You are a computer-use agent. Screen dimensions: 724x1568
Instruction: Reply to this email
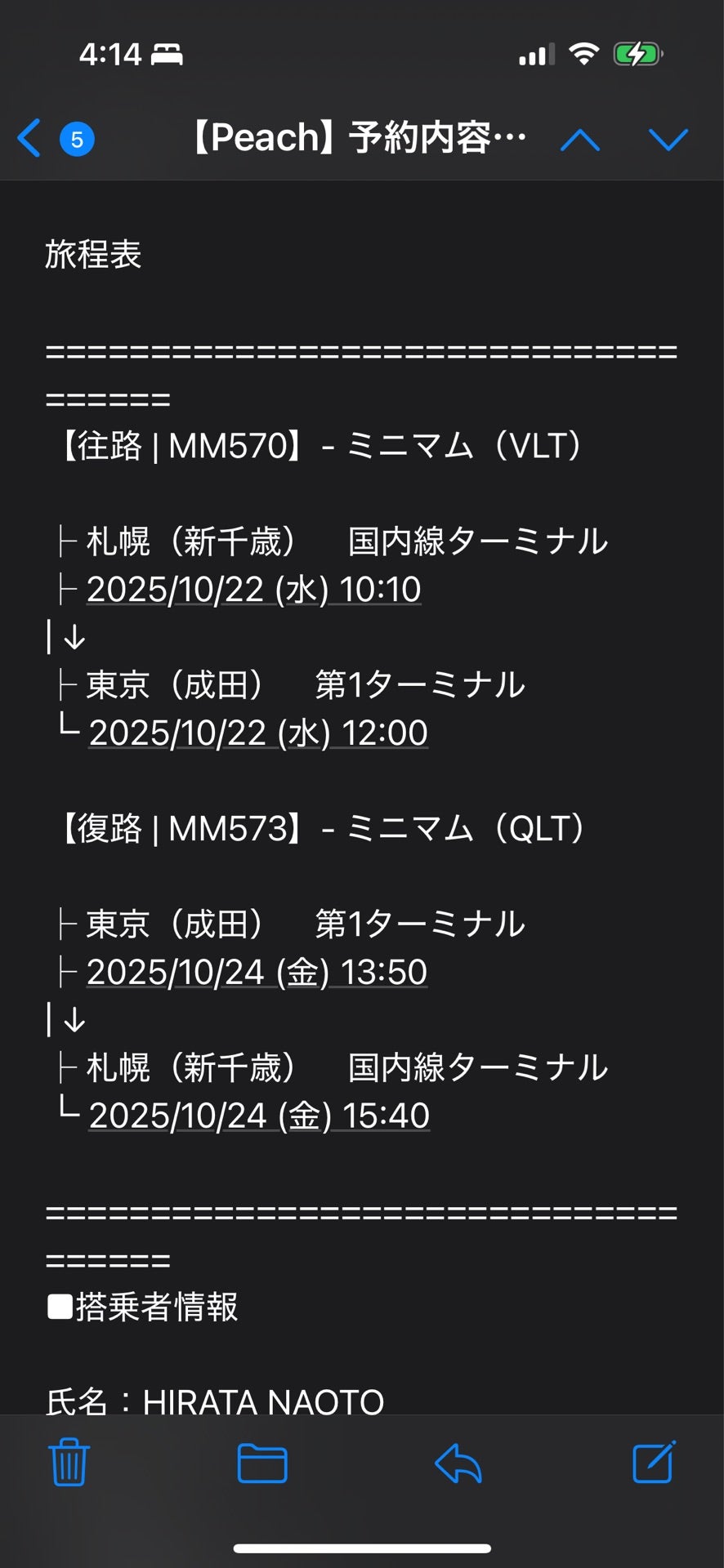point(458,1462)
